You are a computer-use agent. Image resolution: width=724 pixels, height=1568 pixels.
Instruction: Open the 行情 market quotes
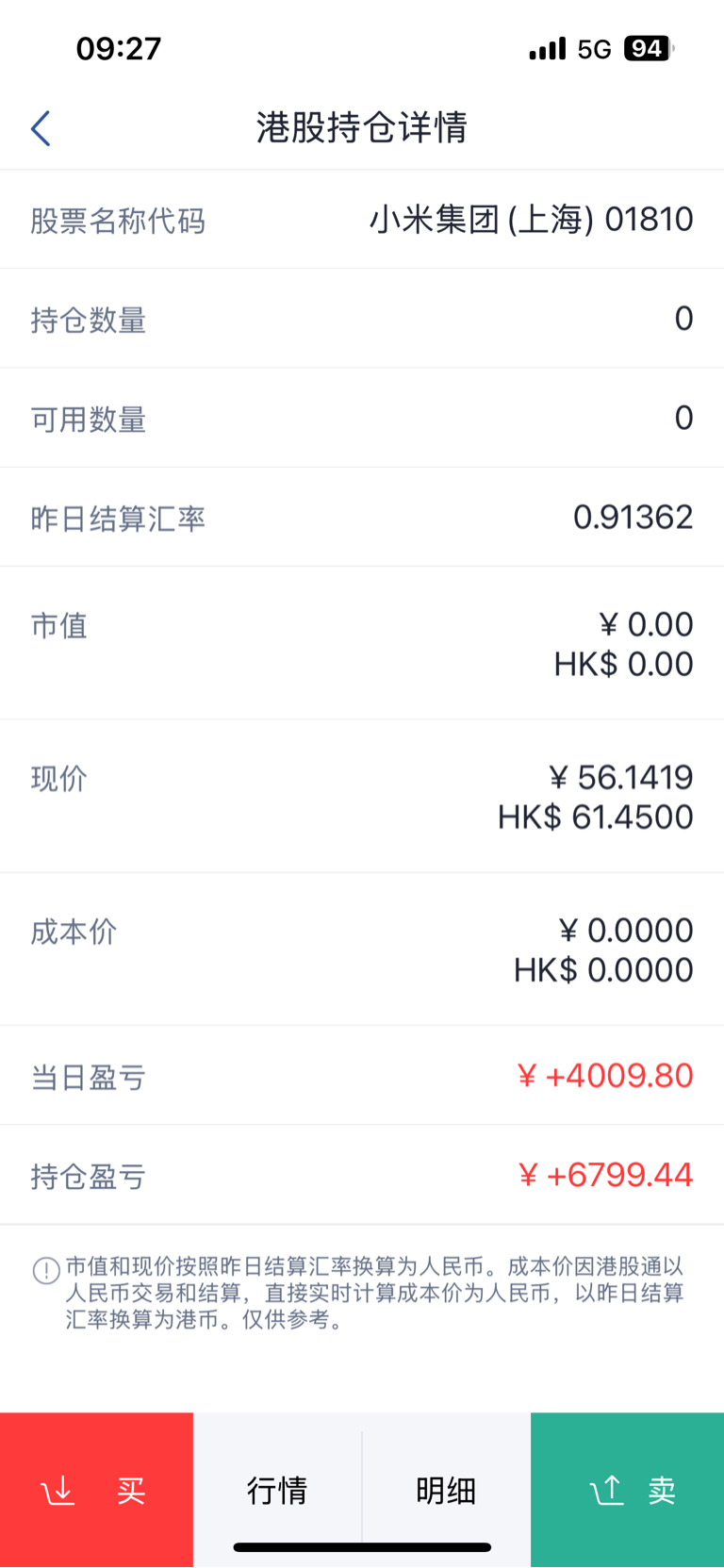(x=277, y=1490)
